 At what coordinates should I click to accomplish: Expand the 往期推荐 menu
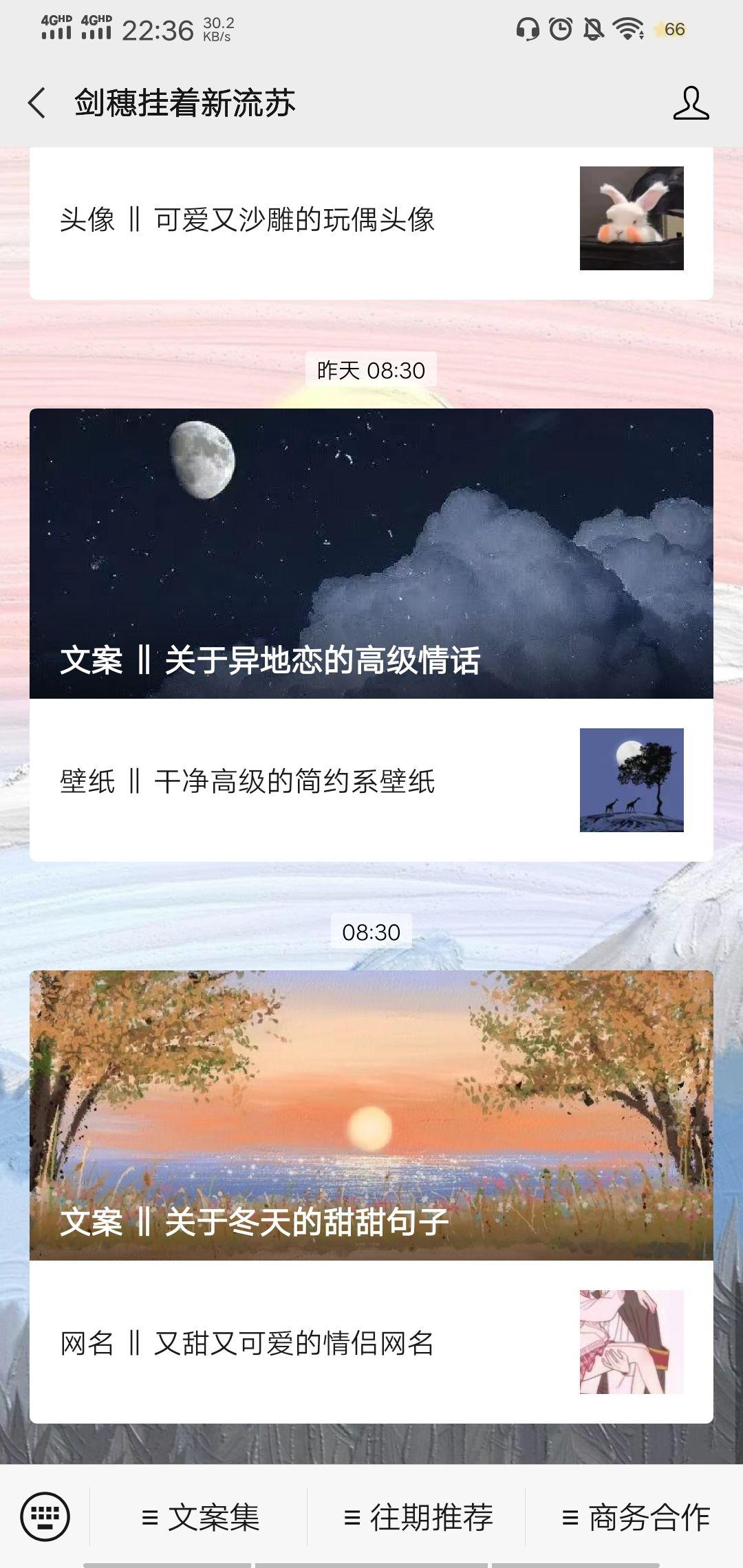click(418, 1518)
